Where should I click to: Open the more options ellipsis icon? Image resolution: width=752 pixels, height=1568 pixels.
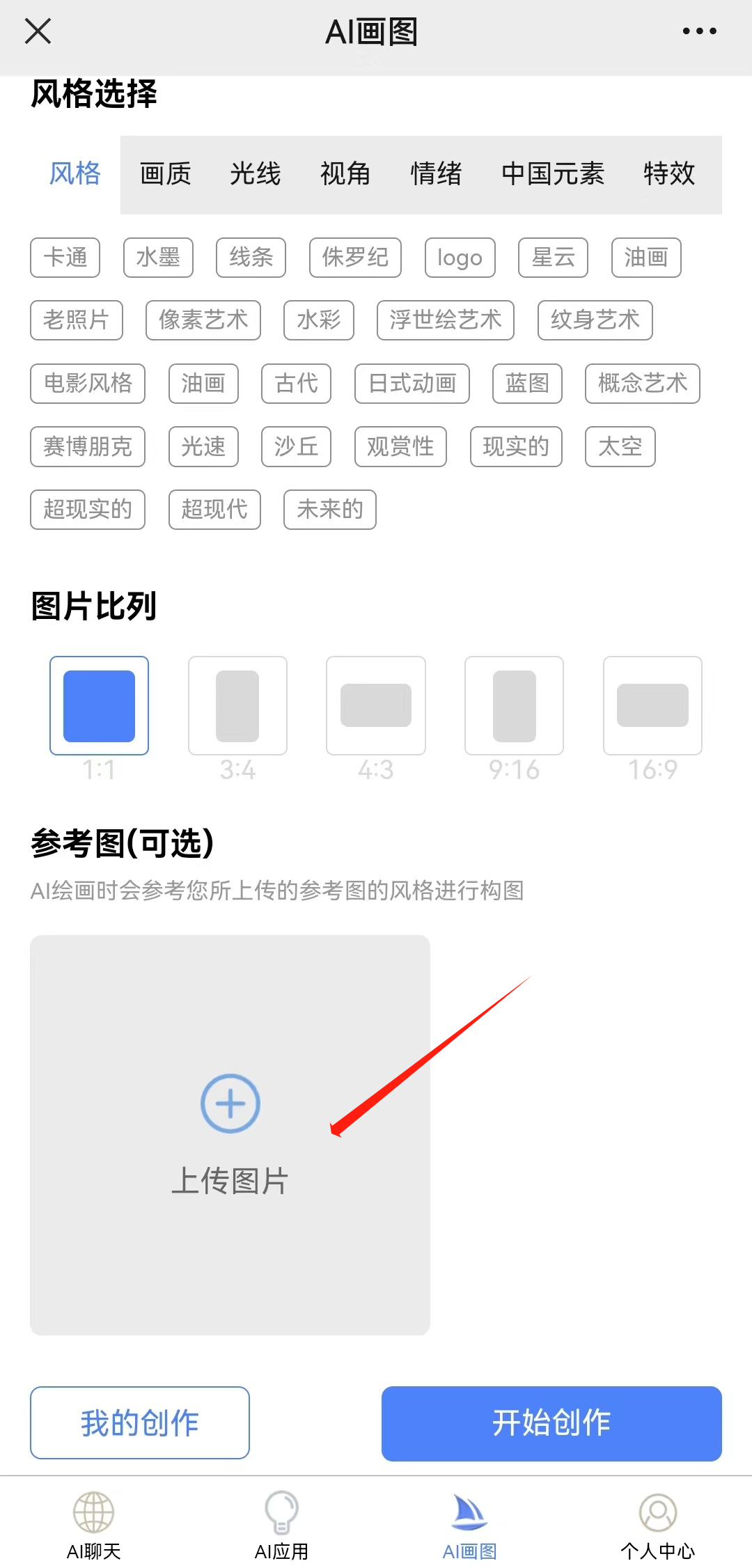[x=700, y=31]
